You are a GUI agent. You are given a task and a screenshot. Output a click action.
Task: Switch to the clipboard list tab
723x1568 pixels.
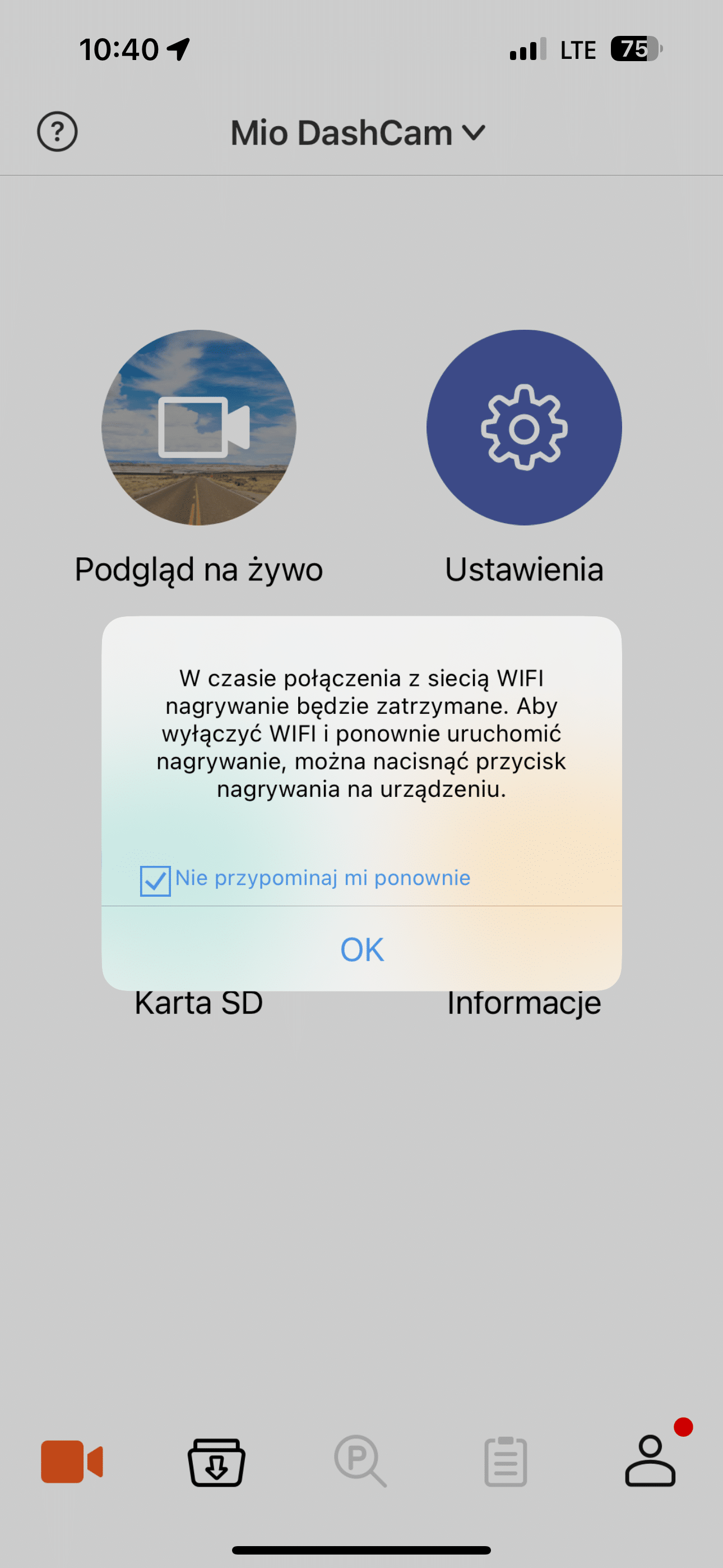(506, 1461)
